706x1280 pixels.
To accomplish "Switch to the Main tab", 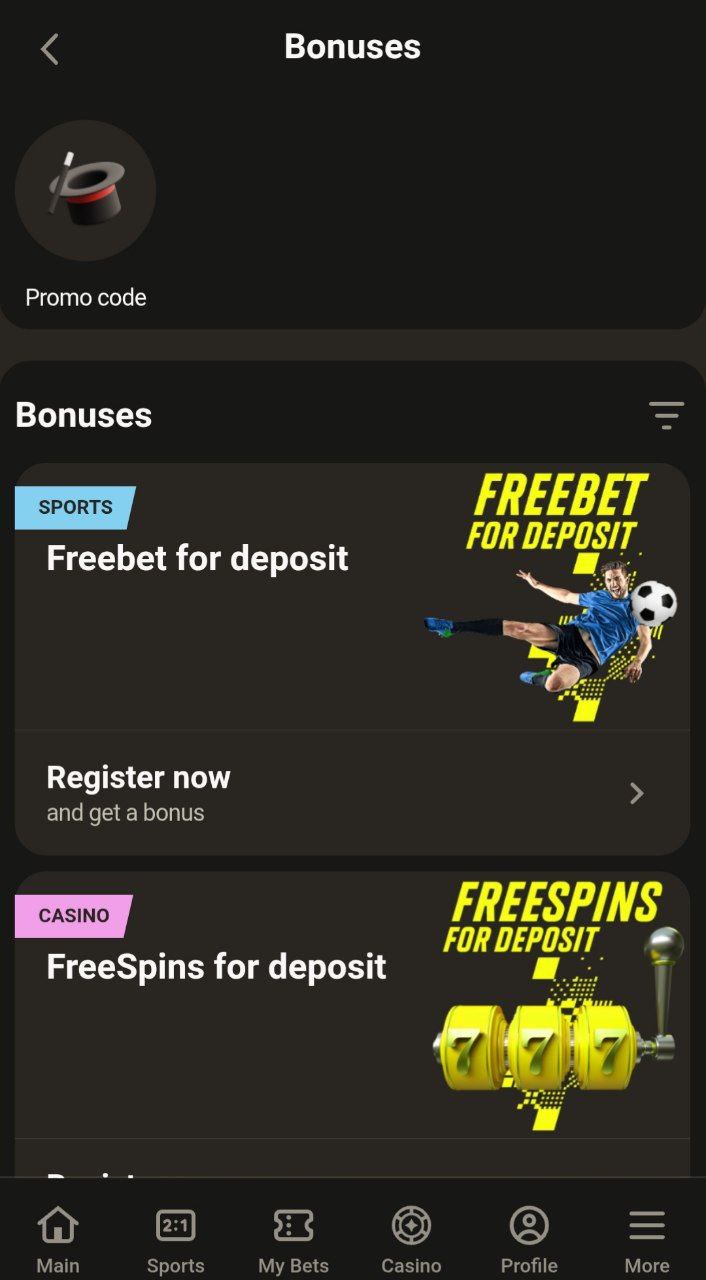I will (x=58, y=1240).
